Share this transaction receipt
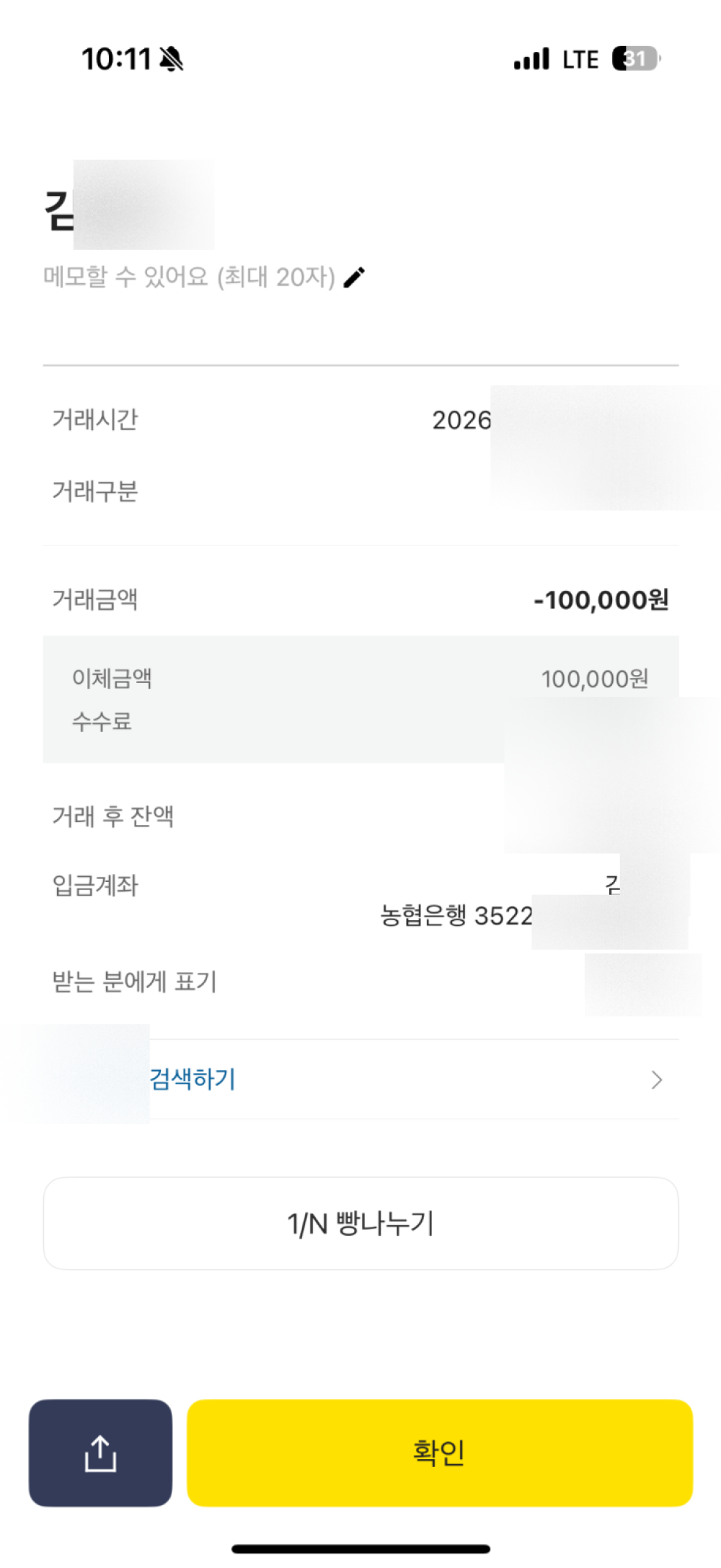The width and height of the screenshot is (721, 1568). click(x=100, y=1453)
